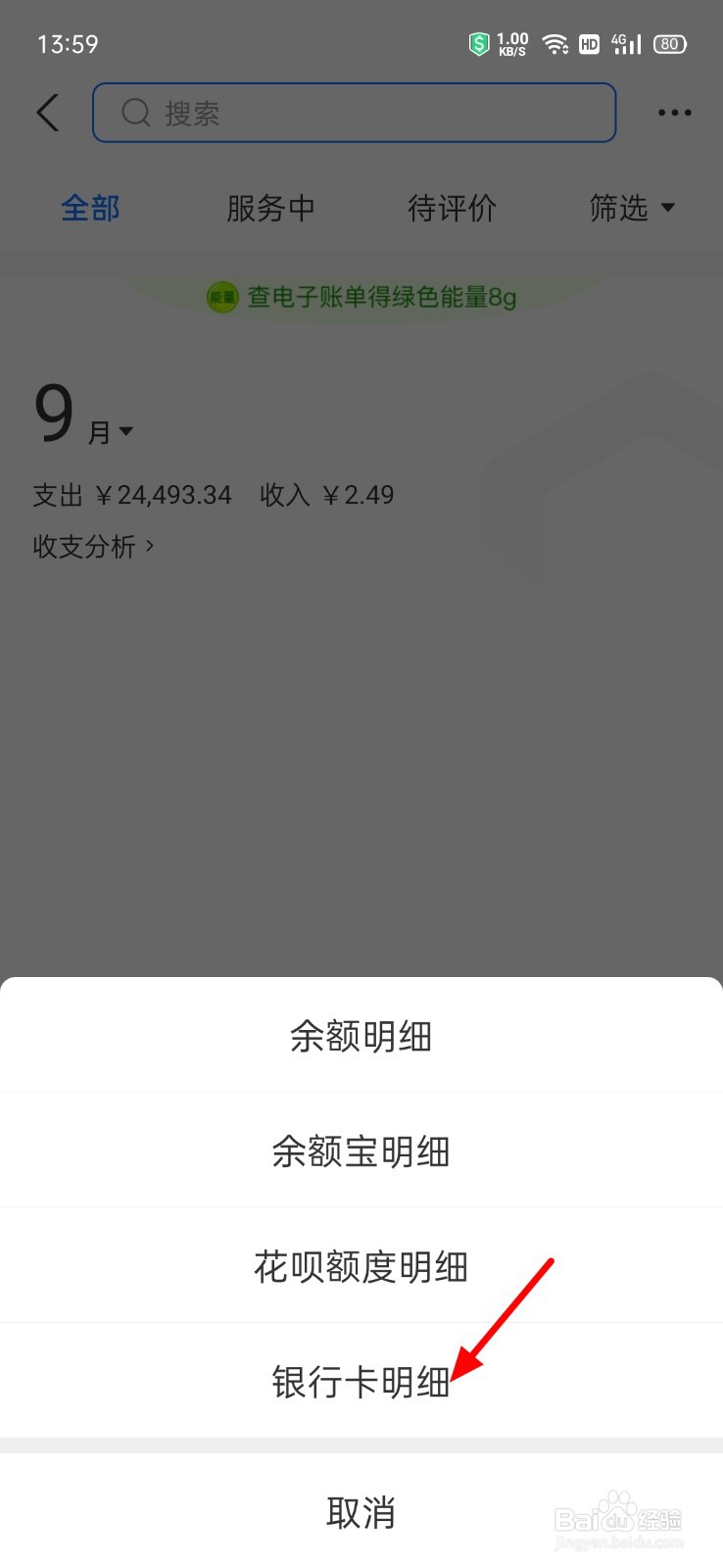
Task: Select 银行卡明细 as indicated by arrow
Action: click(x=361, y=1382)
